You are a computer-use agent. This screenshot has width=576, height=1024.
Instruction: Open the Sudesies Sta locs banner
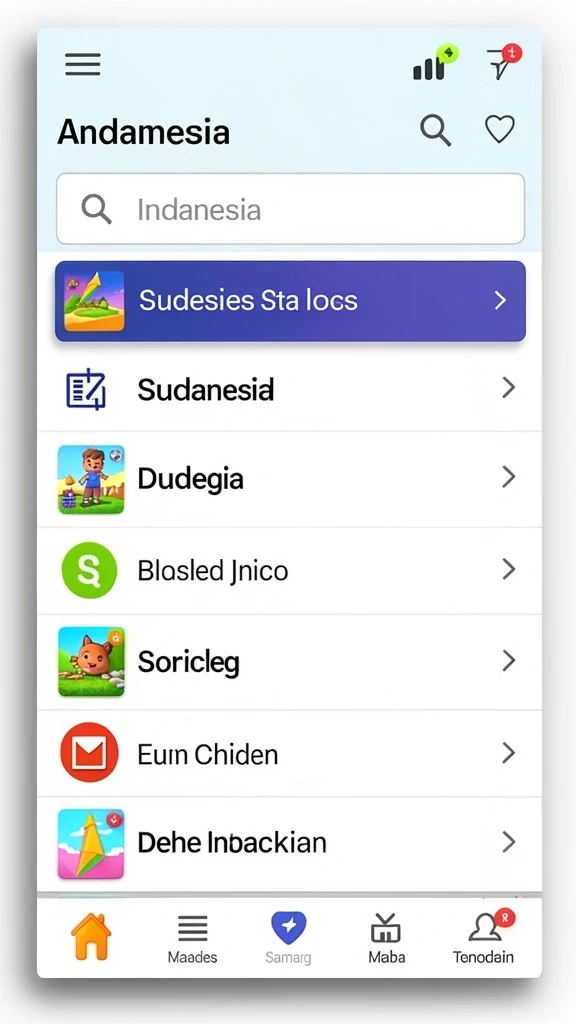click(x=291, y=301)
